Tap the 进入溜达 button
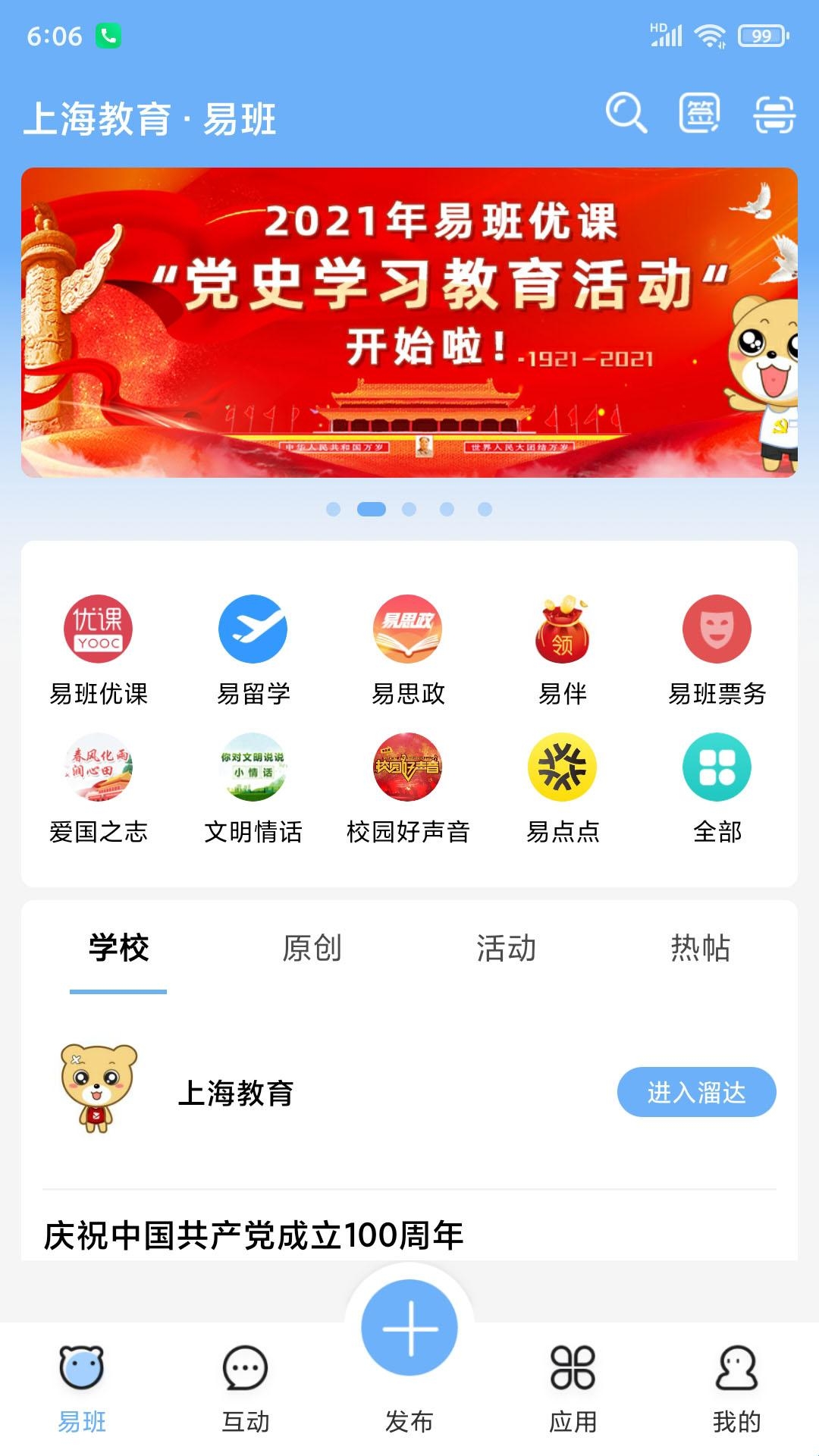 [x=696, y=1092]
